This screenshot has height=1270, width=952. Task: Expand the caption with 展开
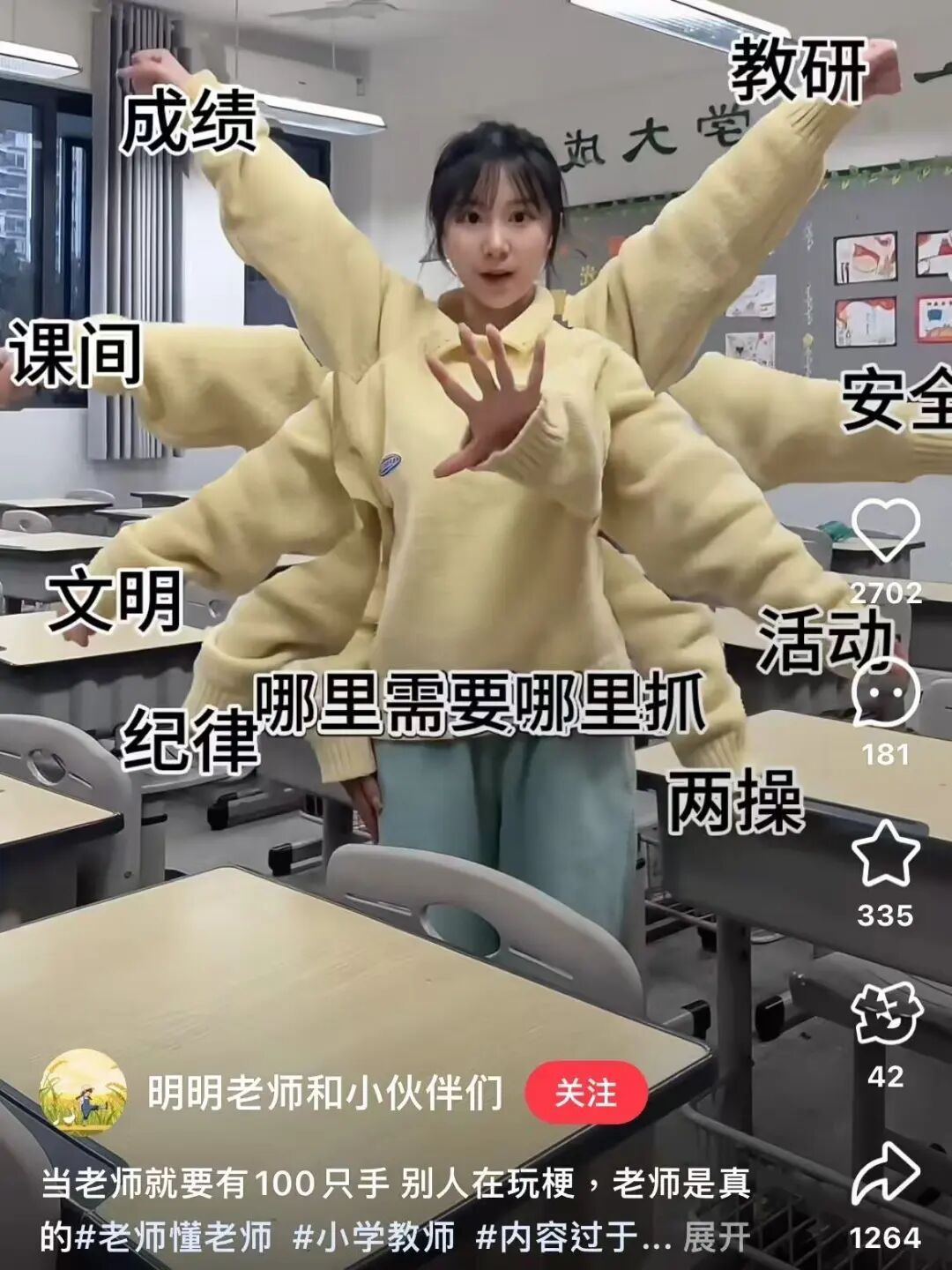717,1236
